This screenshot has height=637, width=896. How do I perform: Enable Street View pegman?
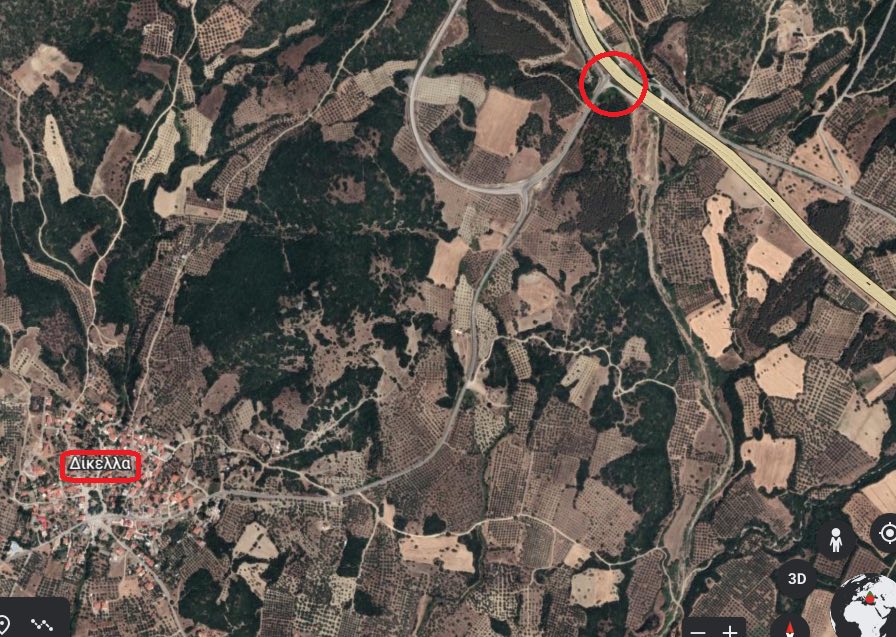tap(836, 541)
